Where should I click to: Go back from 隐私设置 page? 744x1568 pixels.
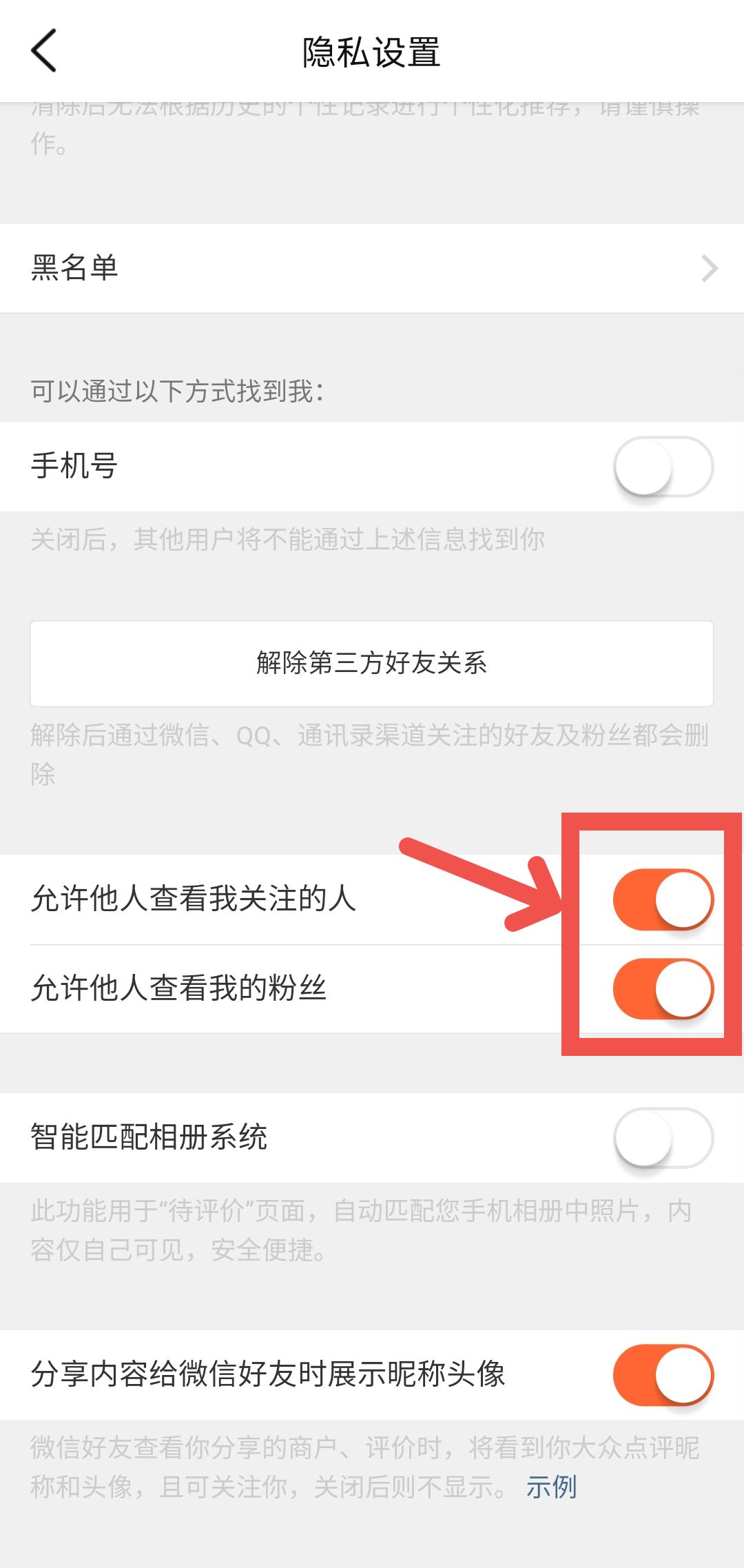(x=44, y=51)
